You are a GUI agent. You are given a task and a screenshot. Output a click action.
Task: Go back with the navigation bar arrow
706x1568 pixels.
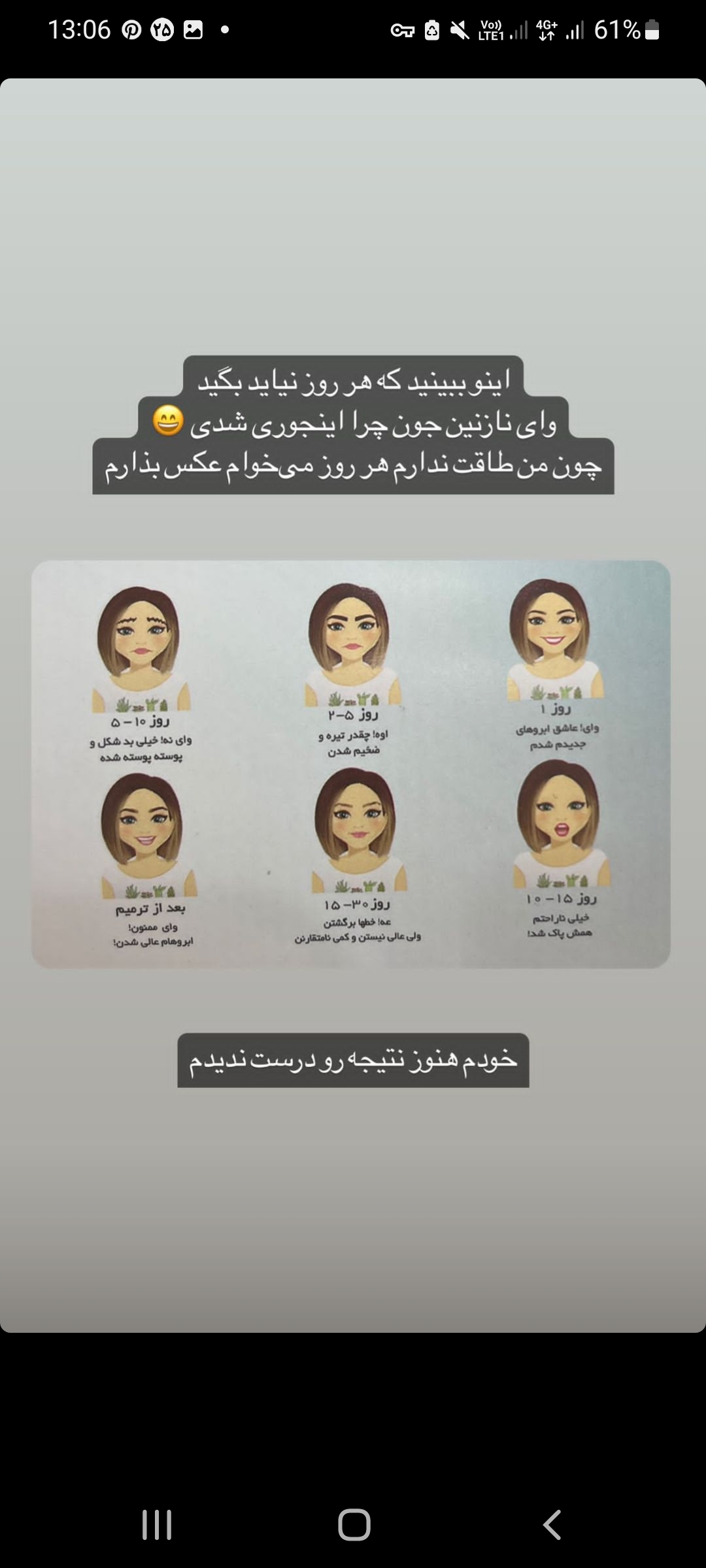[x=551, y=1525]
